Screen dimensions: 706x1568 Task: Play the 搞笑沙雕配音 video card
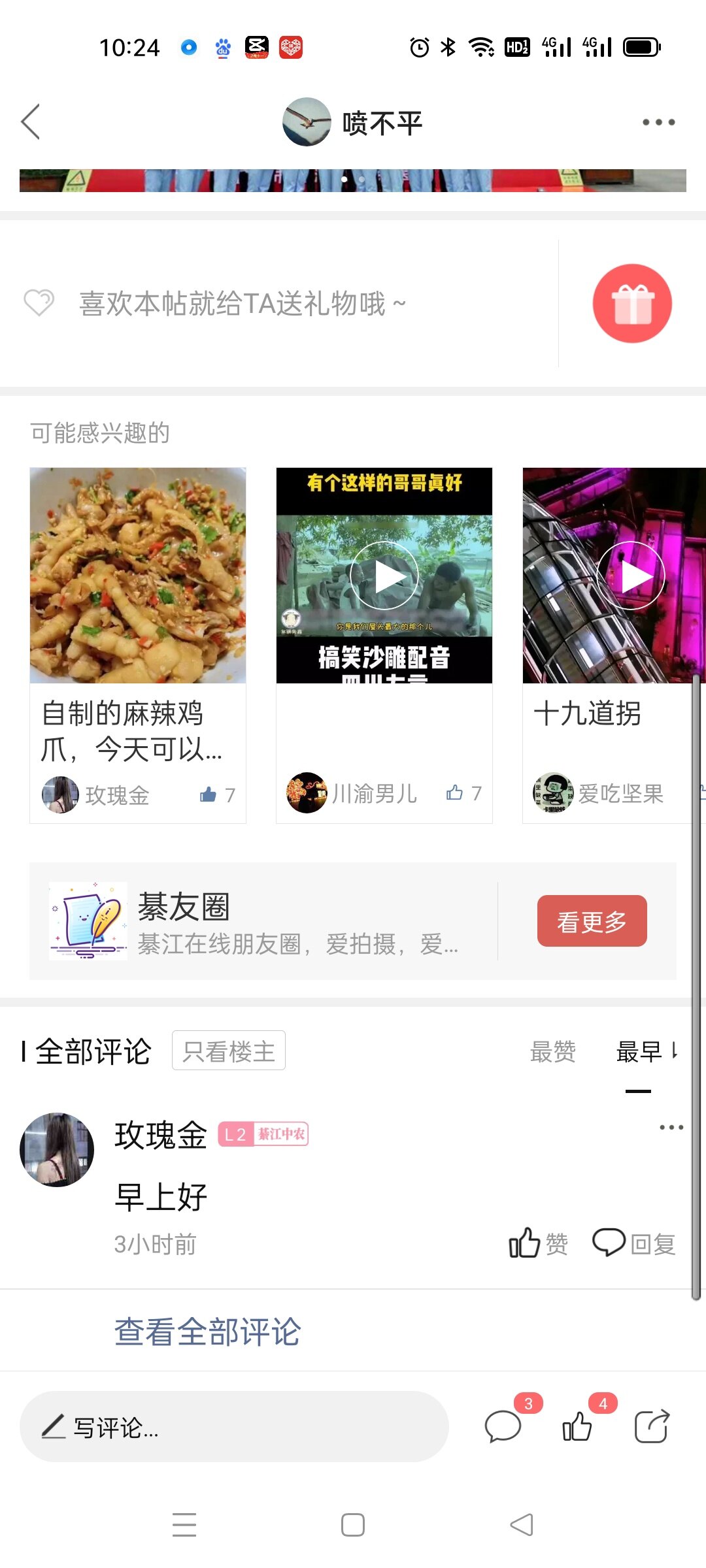pyautogui.click(x=384, y=576)
